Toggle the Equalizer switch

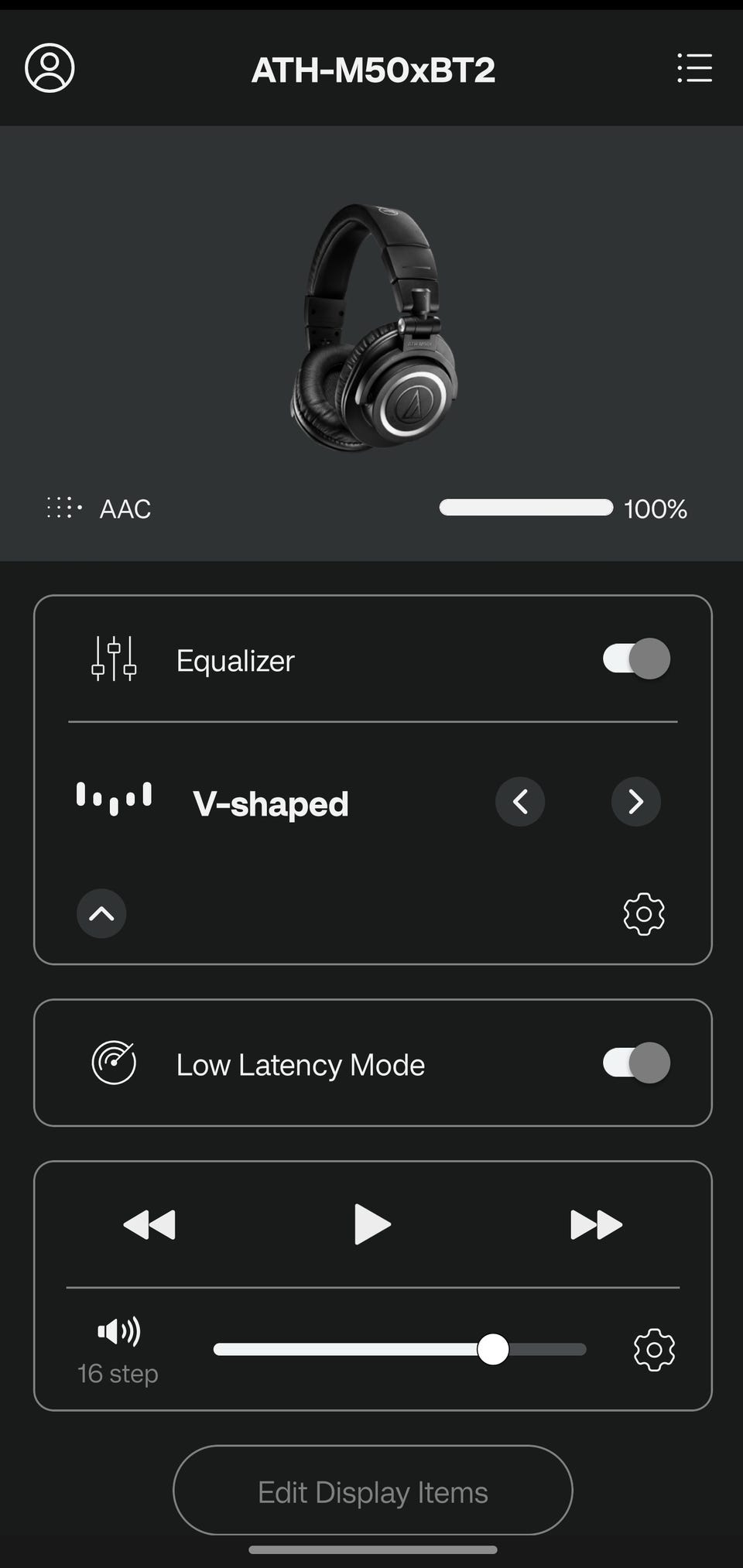636,659
